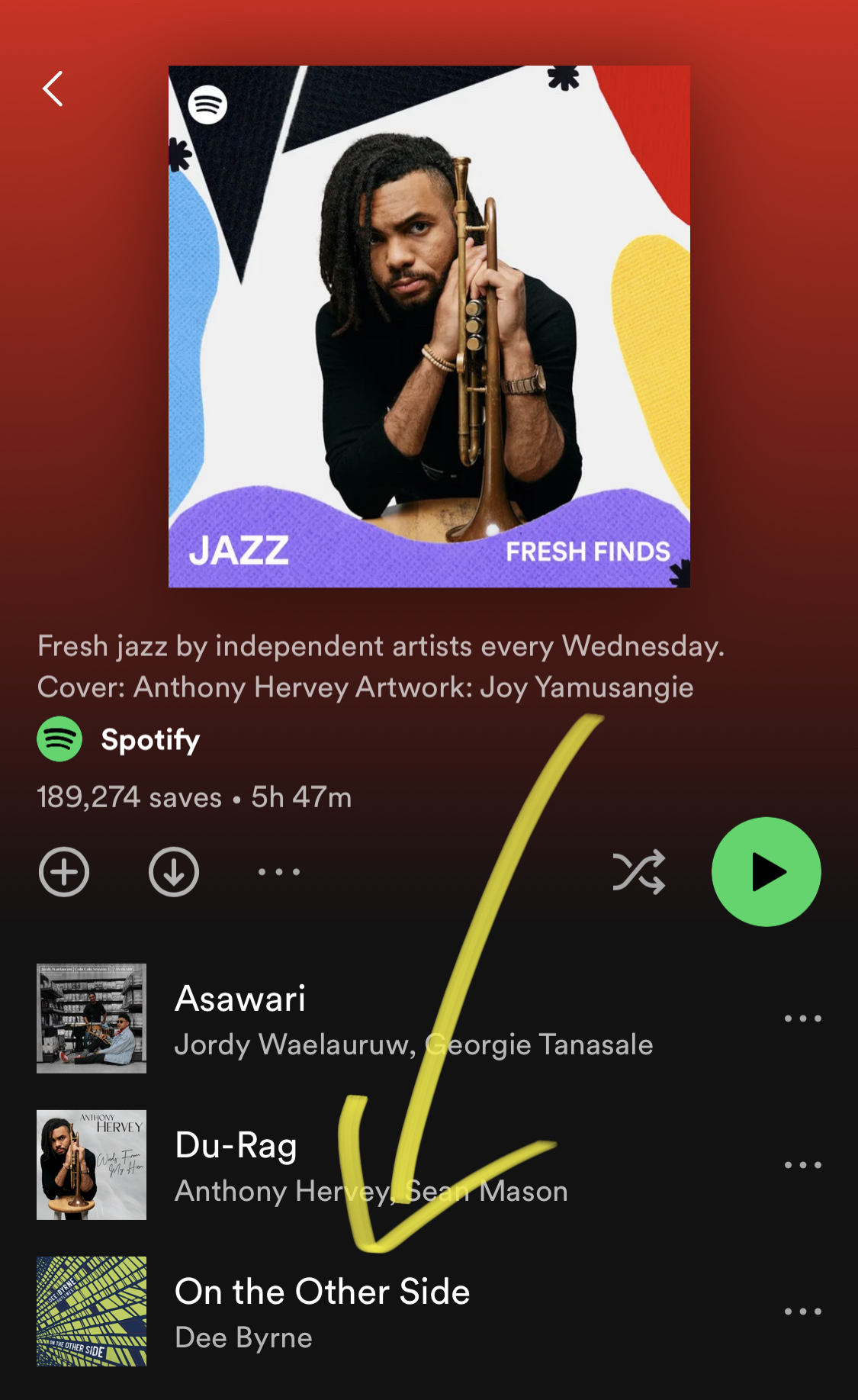858x1400 pixels.
Task: Play the track Asawari
Action: pos(241,999)
